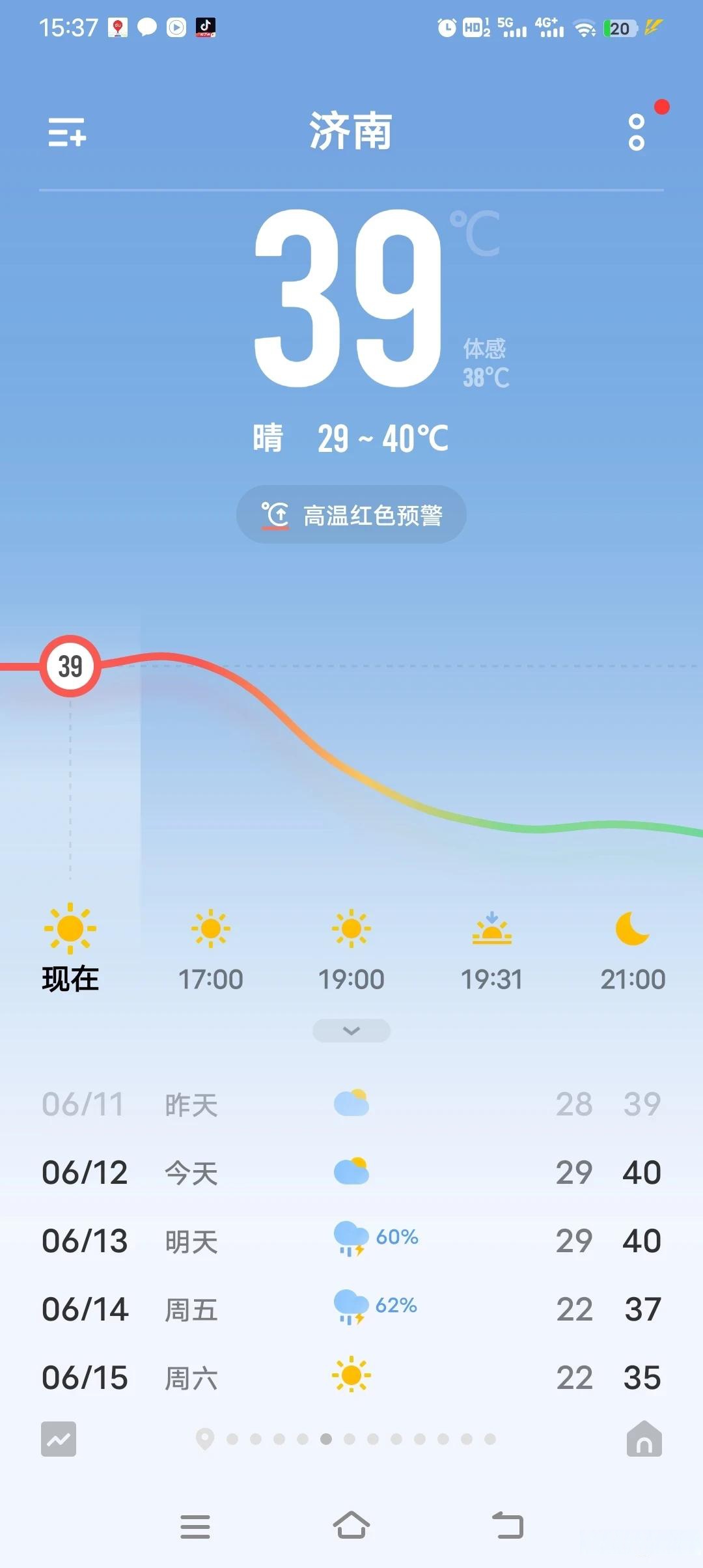Open forecast for 06/15 周六
Viewport: 703px width, 1568px height.
[351, 1377]
